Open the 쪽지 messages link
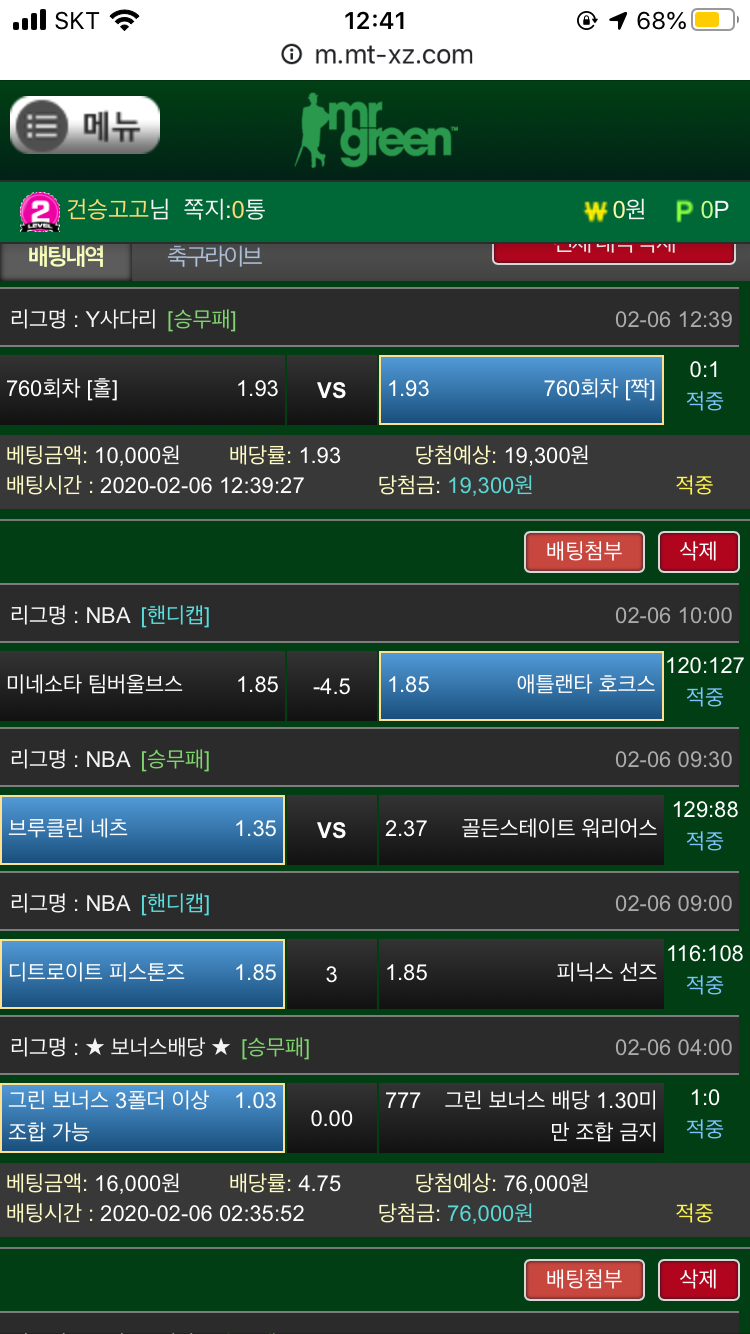This screenshot has width=750, height=1334. [x=224, y=210]
